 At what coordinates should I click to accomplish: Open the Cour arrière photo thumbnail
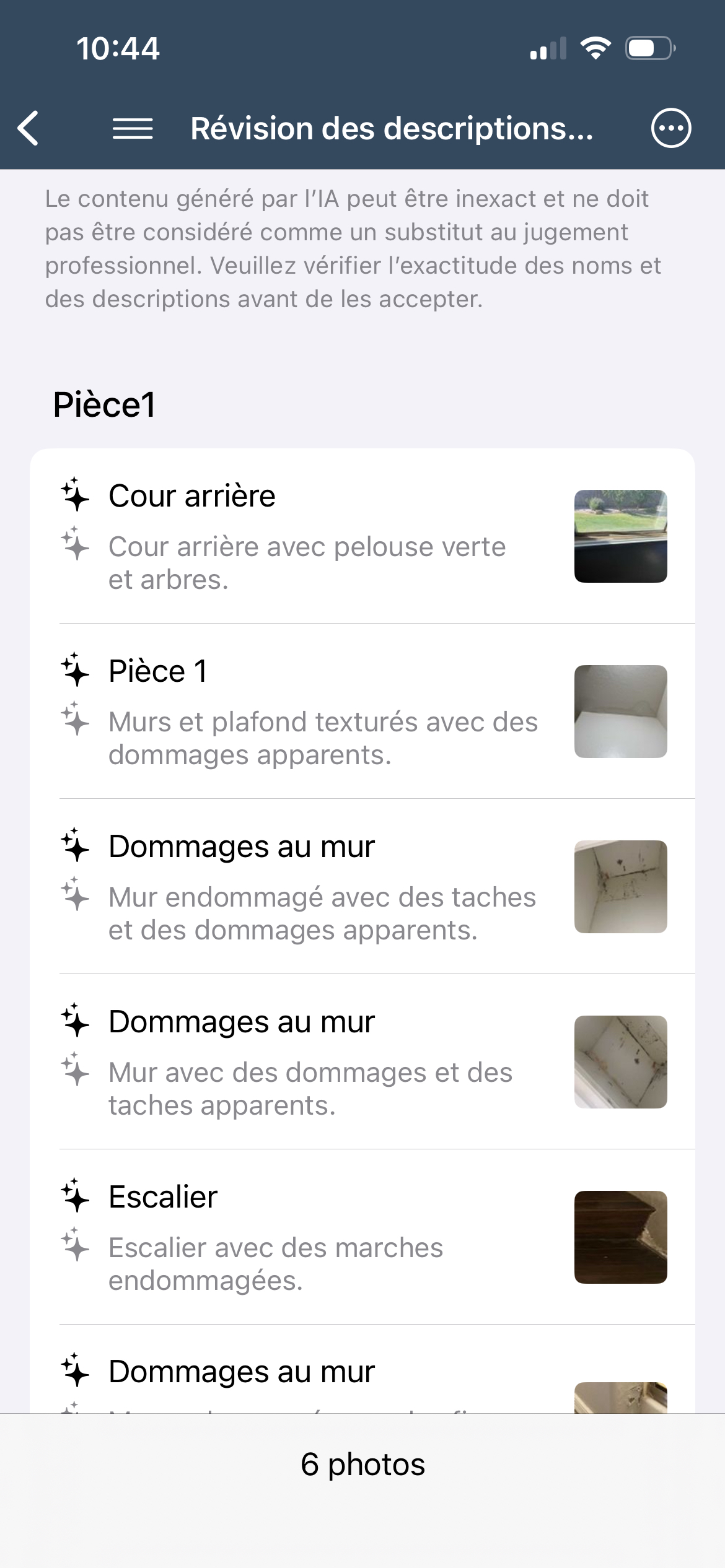point(620,536)
